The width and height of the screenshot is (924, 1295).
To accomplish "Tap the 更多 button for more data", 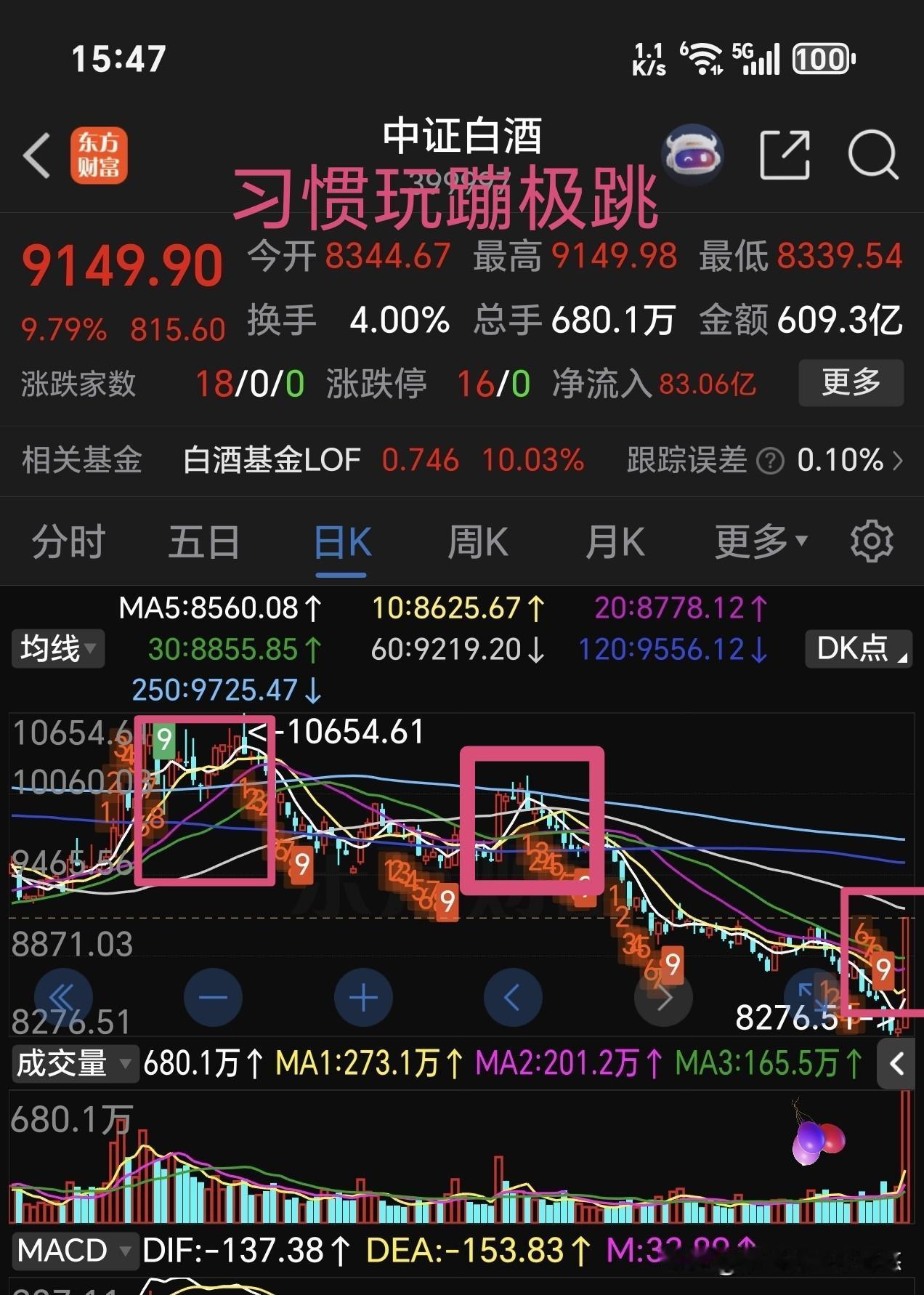I will click(851, 383).
